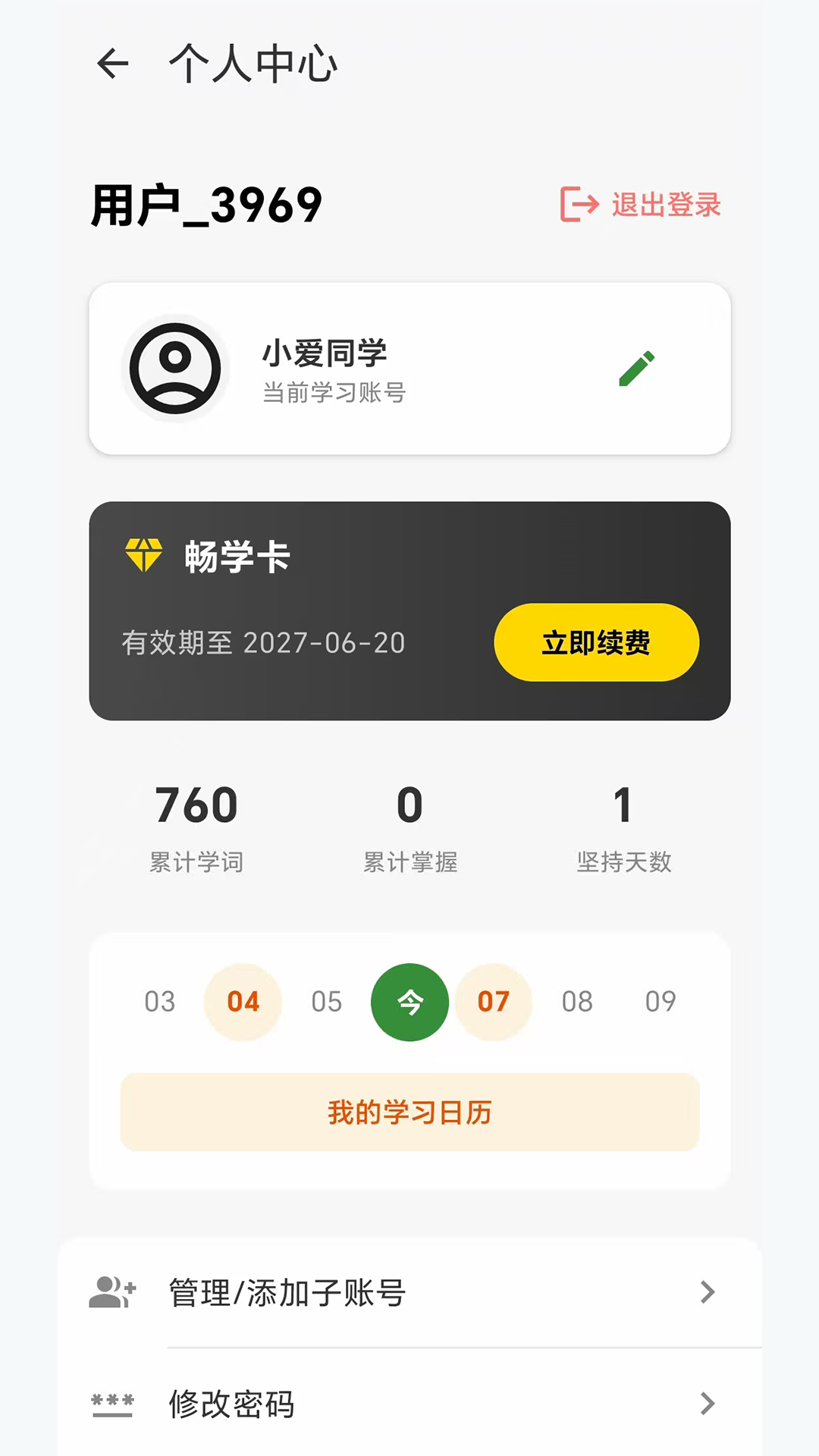Open the profile avatar of 小爱同学
The width and height of the screenshot is (819, 1456).
[175, 369]
